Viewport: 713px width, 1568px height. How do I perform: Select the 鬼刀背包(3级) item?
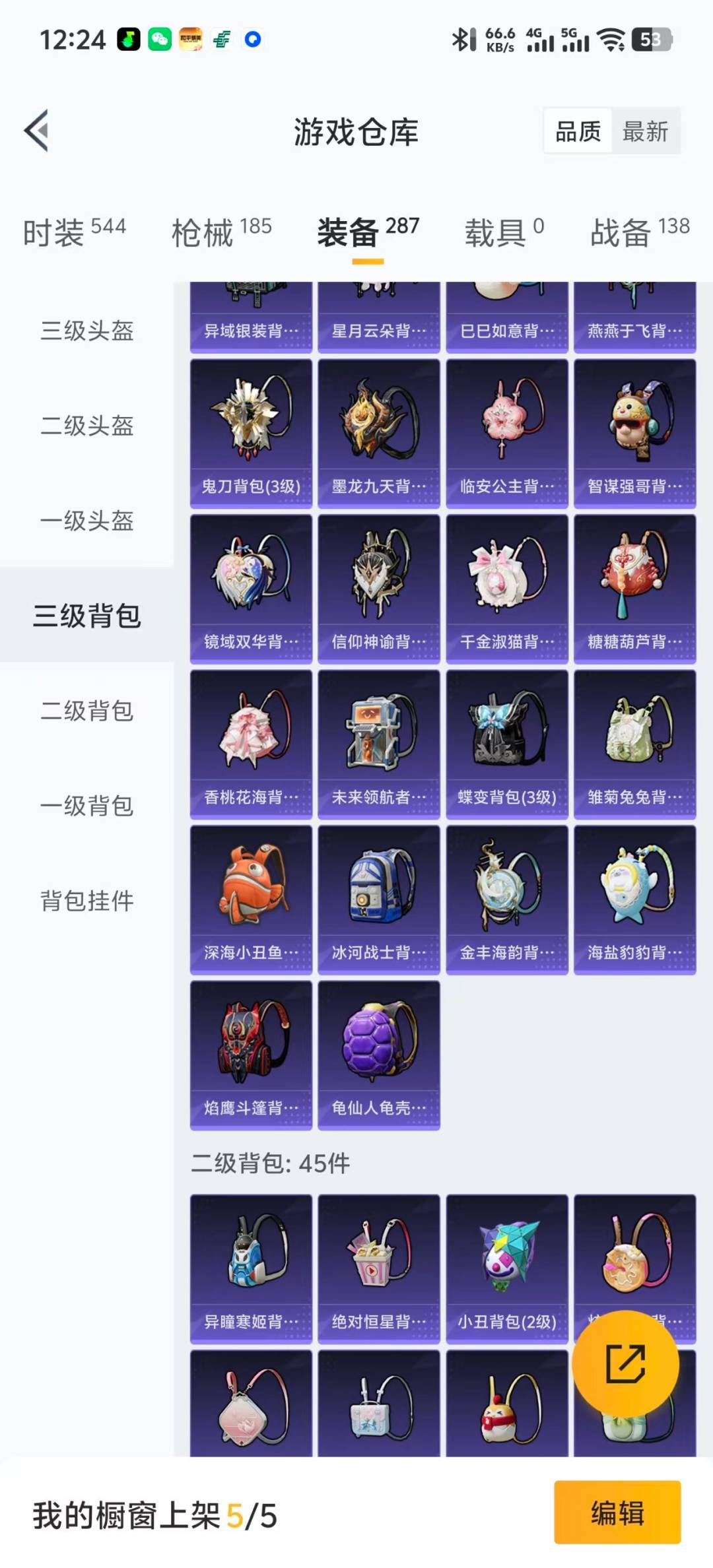coord(251,432)
